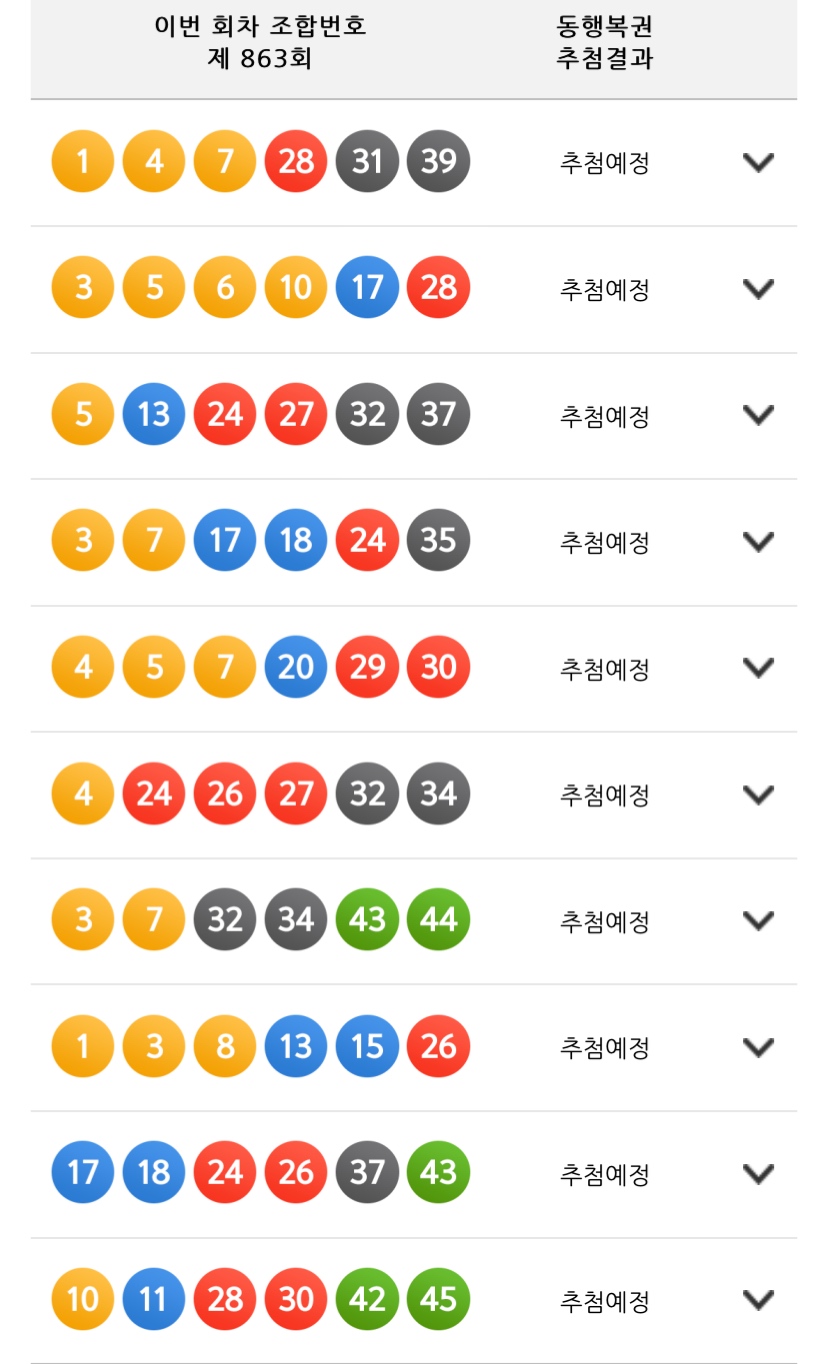Image resolution: width=828 pixels, height=1364 pixels.
Task: Expand the row with numbers 4 24 26 27 32 34
Action: point(759,794)
